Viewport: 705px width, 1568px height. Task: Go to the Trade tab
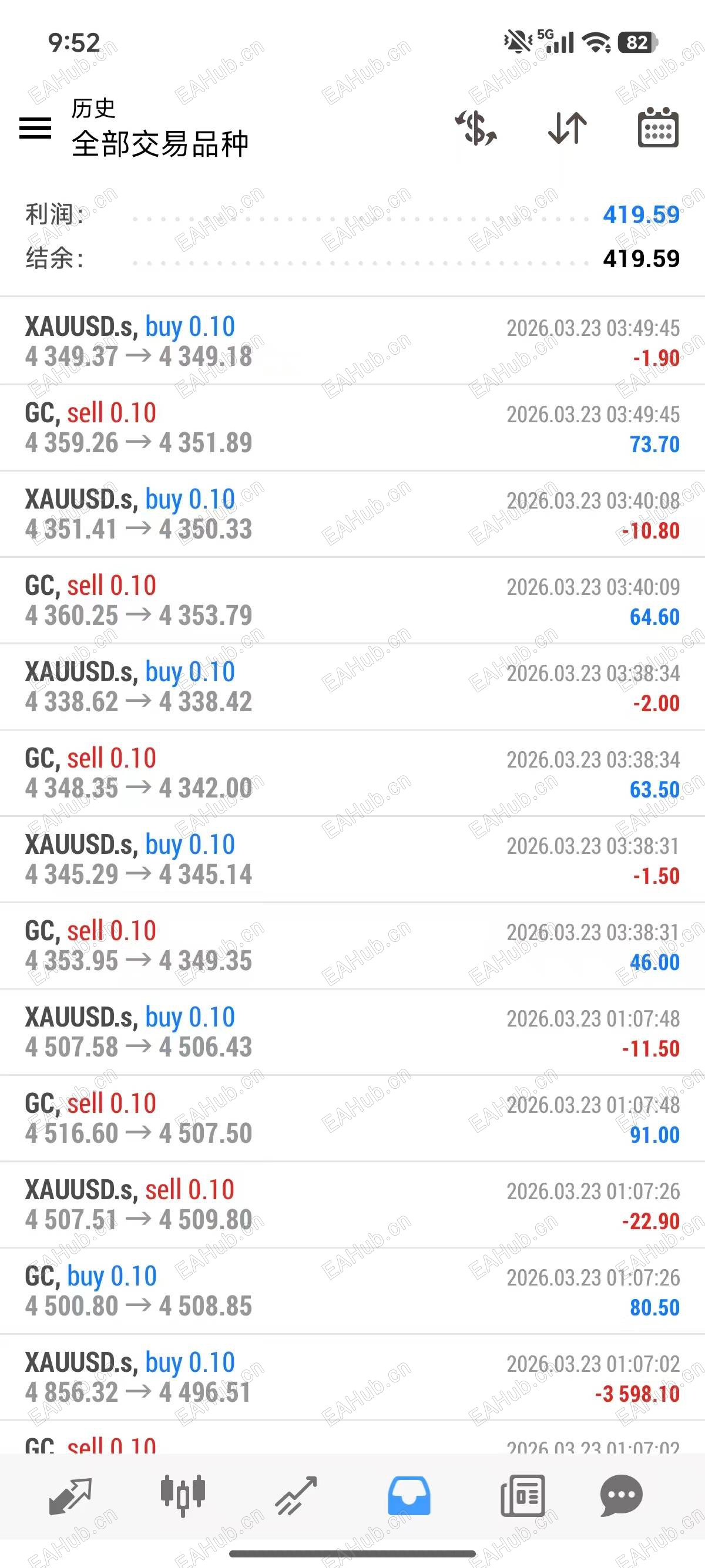click(296, 1496)
